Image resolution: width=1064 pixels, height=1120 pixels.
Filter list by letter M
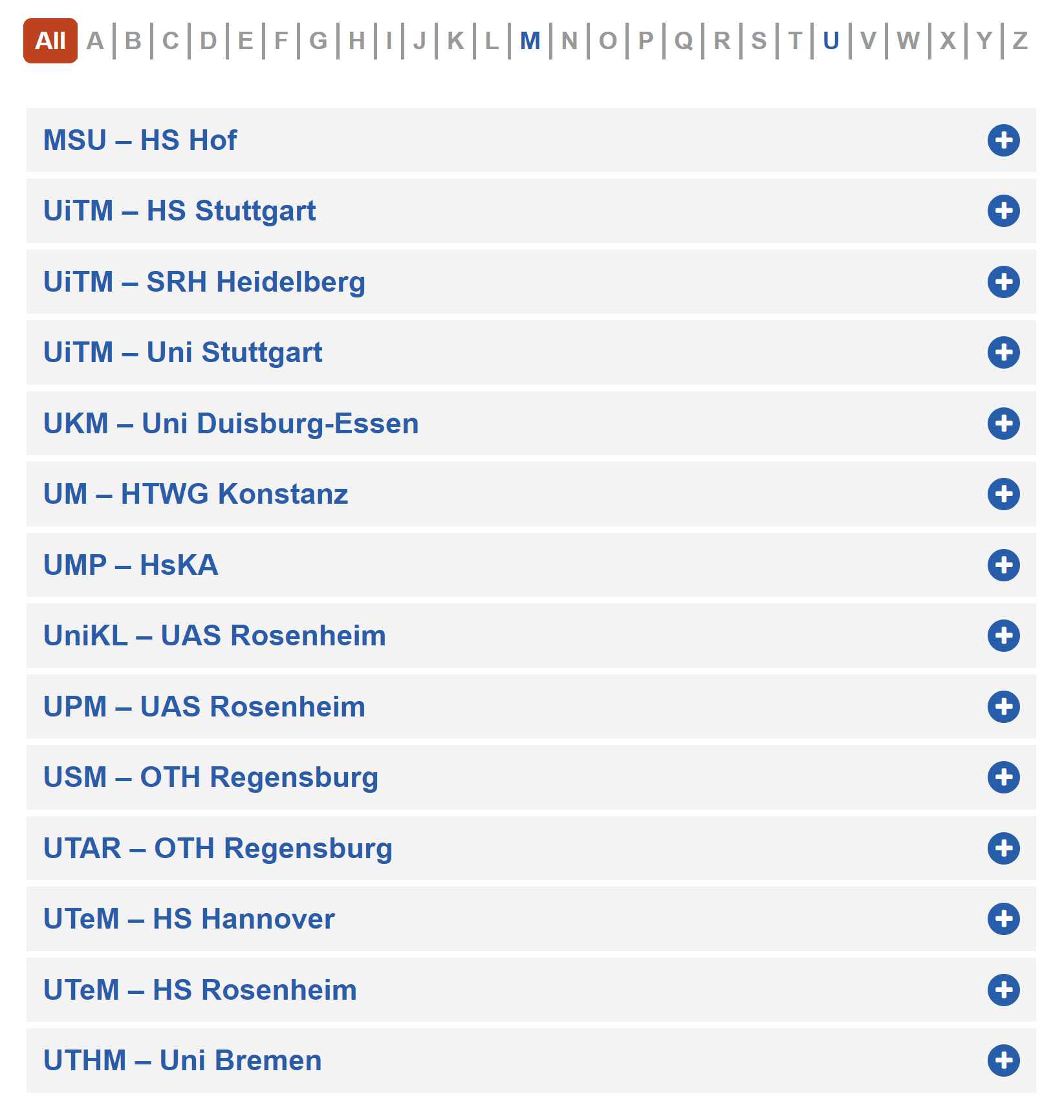point(530,41)
